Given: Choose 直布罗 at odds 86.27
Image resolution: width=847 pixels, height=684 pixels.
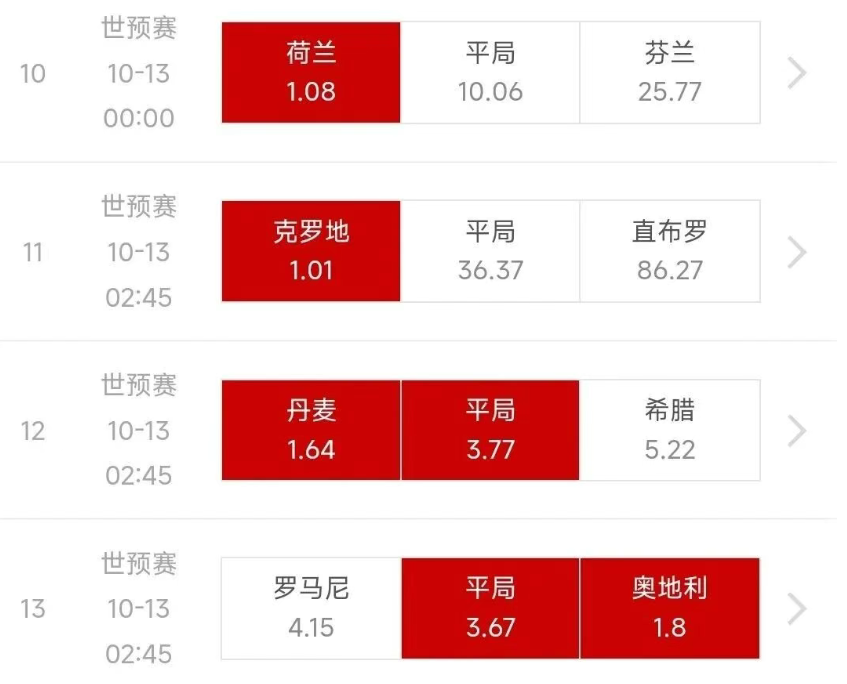Looking at the screenshot, I should pos(669,251).
